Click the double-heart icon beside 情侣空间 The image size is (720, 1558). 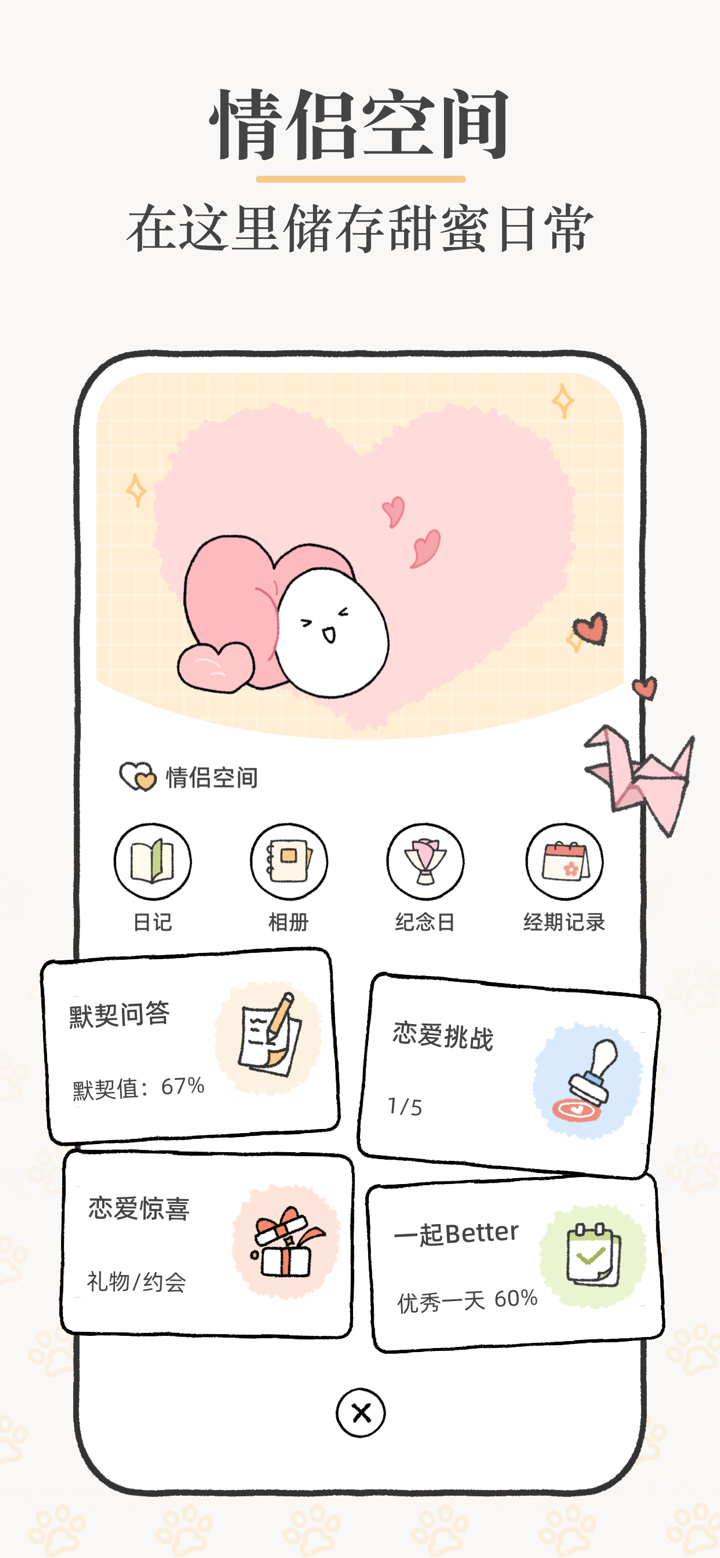(x=134, y=775)
